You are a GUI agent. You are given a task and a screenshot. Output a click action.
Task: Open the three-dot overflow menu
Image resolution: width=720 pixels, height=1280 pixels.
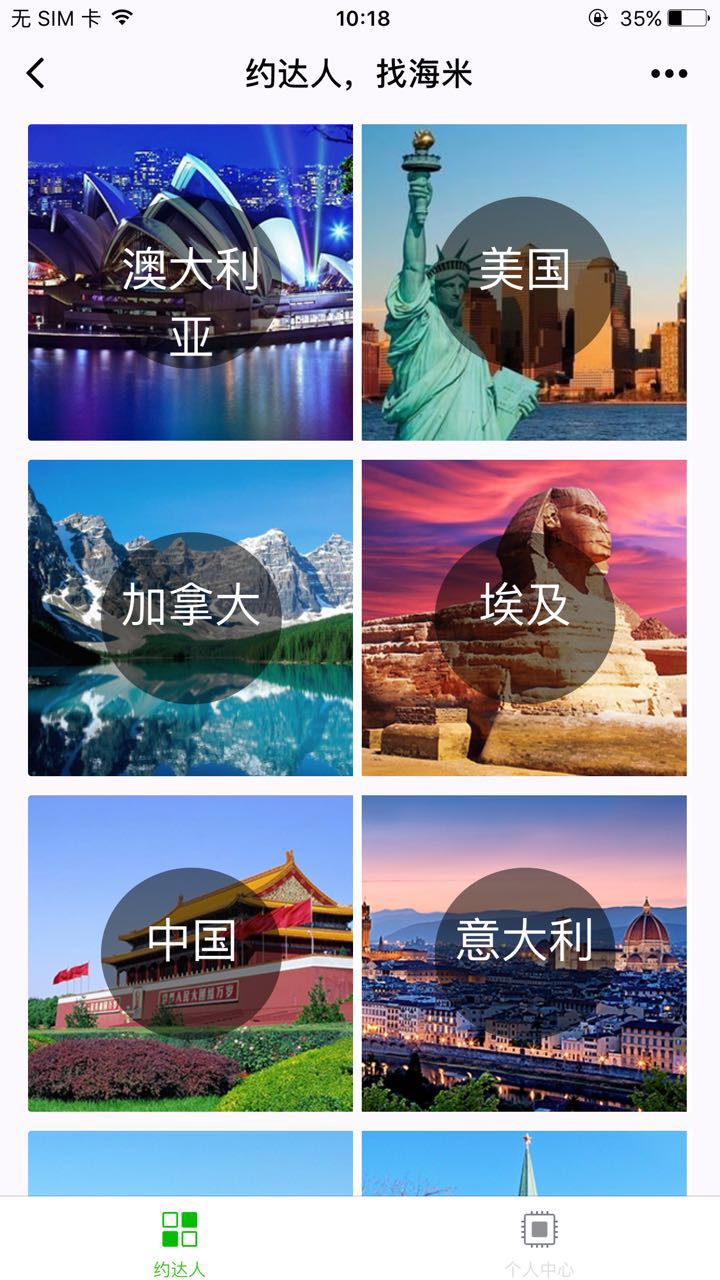[669, 73]
